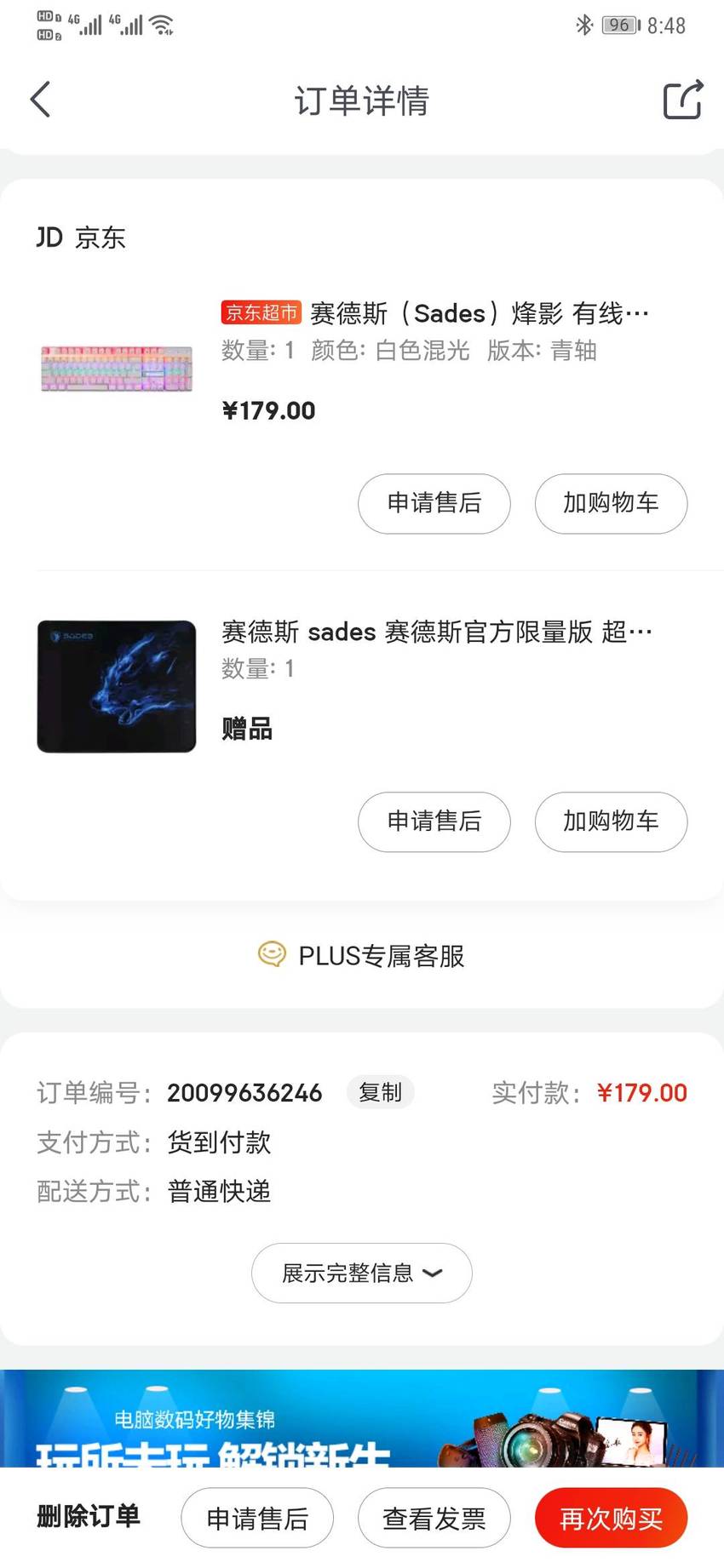
Task: Tap 申请售后 in the bottom bar
Action: coord(257,1518)
